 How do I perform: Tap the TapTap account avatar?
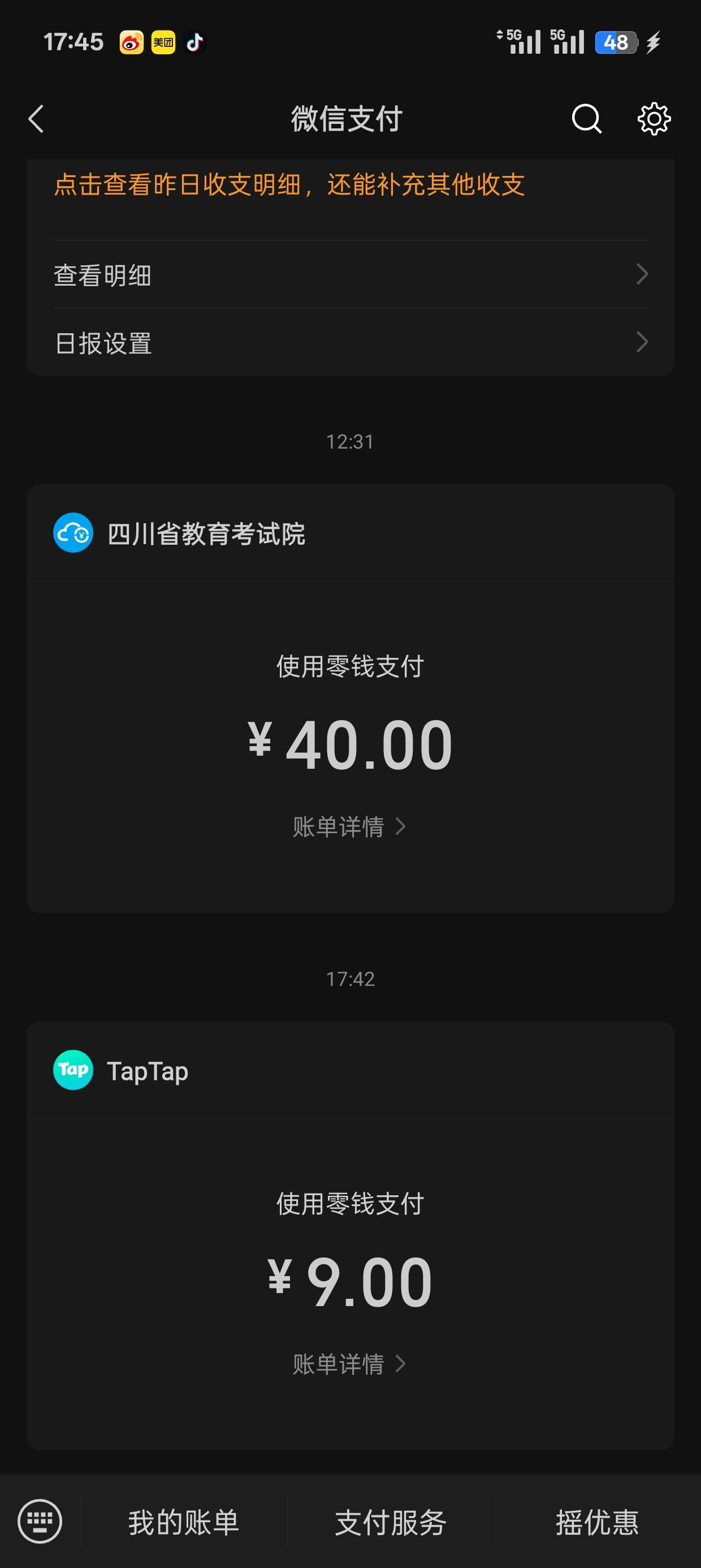coord(72,1070)
